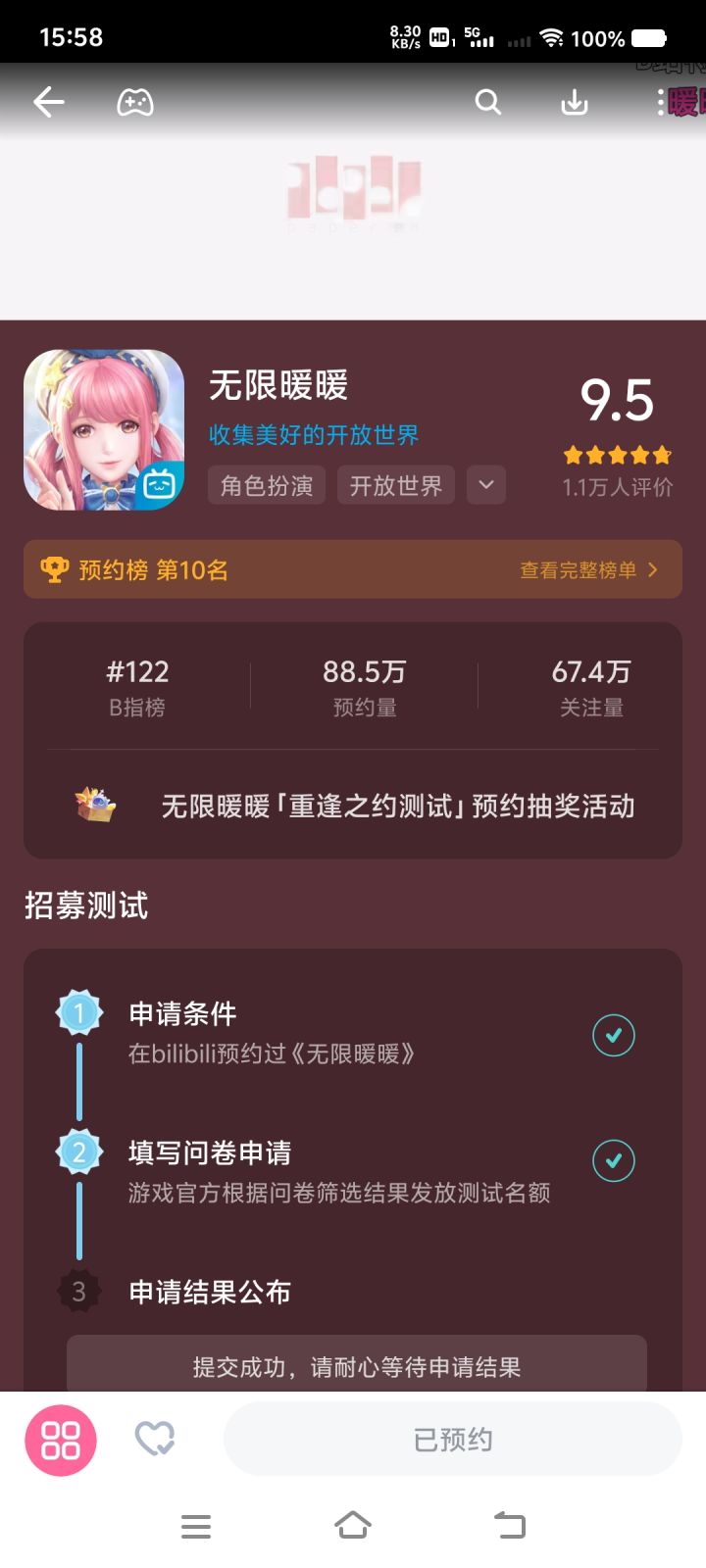706x1568 pixels.
Task: Tap the back arrow at the top left
Action: pos(47,102)
